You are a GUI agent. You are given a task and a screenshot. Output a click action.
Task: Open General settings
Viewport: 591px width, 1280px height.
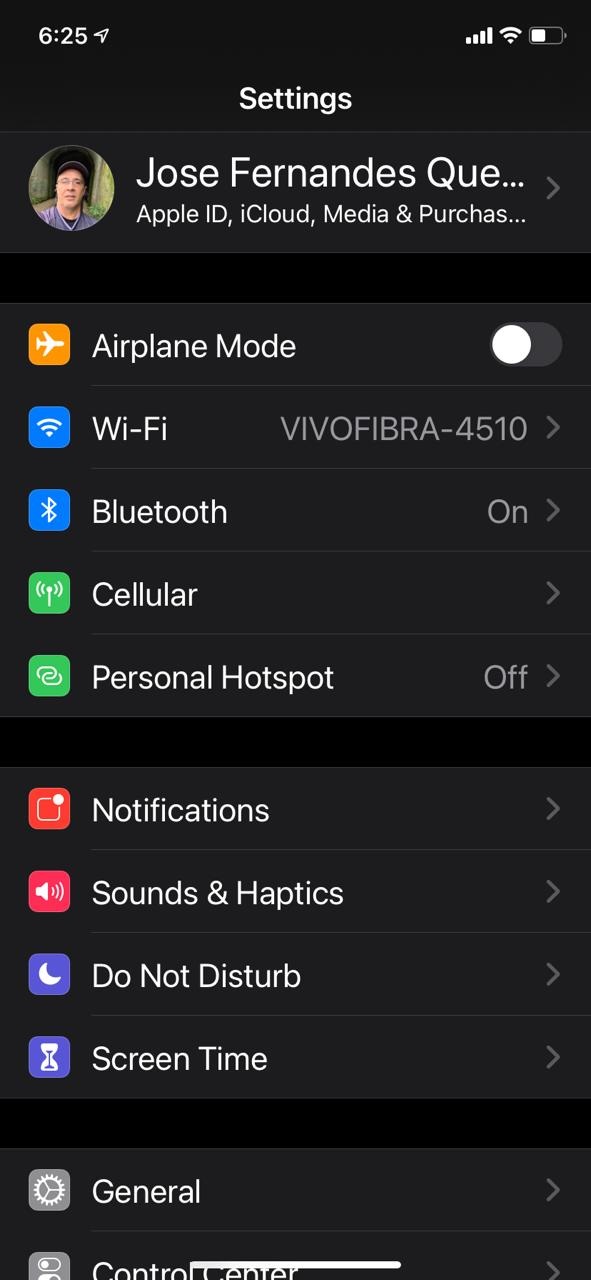click(295, 1190)
